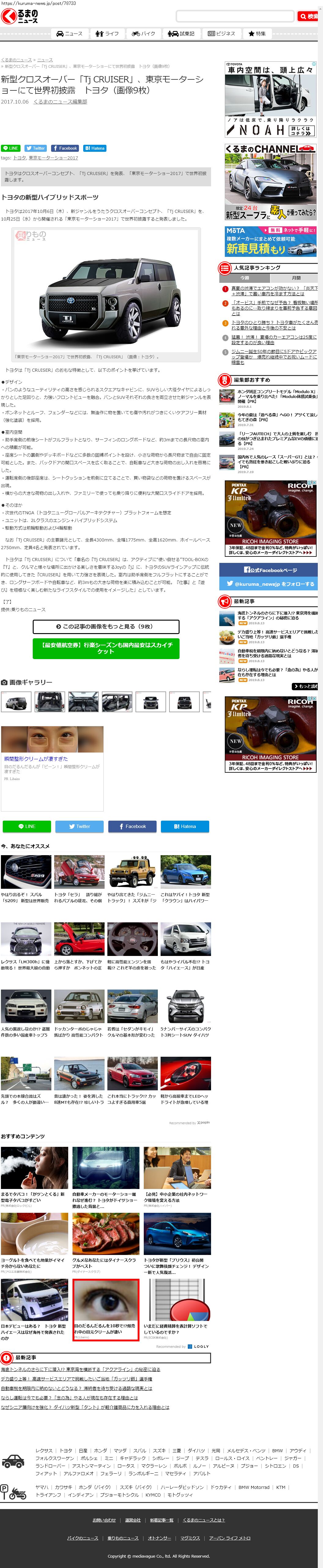Screen dimensions: 323x1568
Task: Open the 東京モーターショー2017 tag link
Action: coord(53,158)
